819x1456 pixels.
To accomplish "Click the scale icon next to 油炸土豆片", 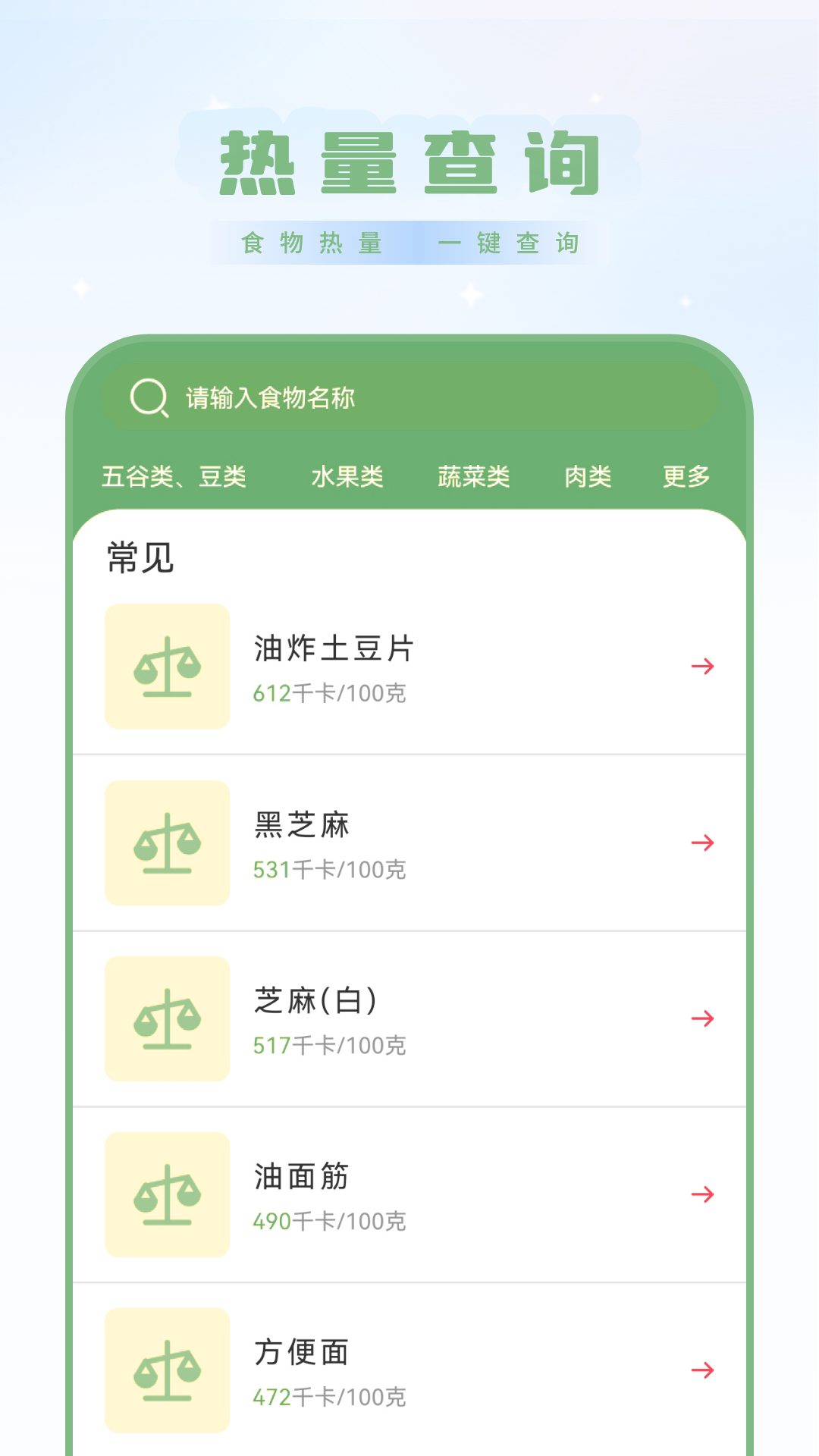I will [x=167, y=666].
